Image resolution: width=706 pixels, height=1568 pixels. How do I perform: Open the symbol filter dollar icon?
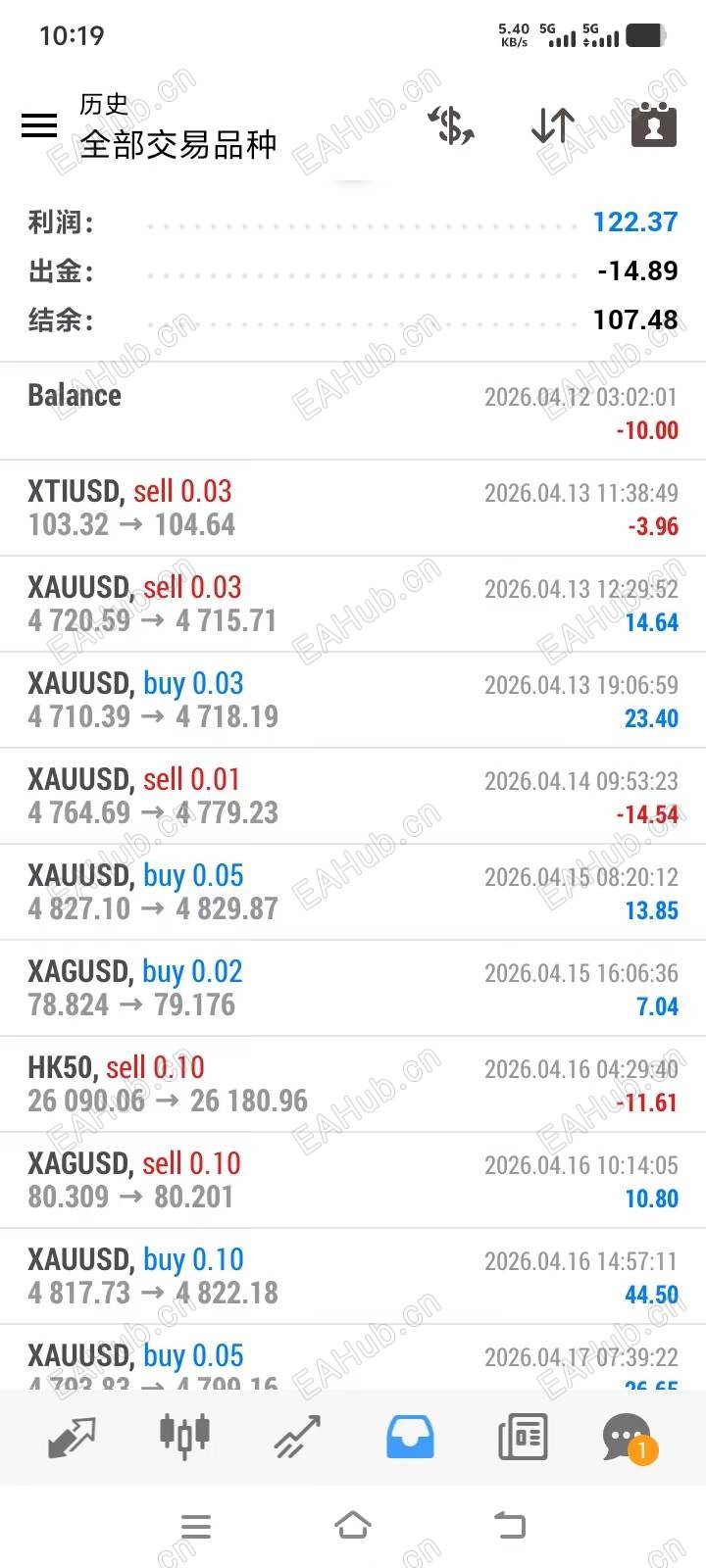pyautogui.click(x=451, y=126)
